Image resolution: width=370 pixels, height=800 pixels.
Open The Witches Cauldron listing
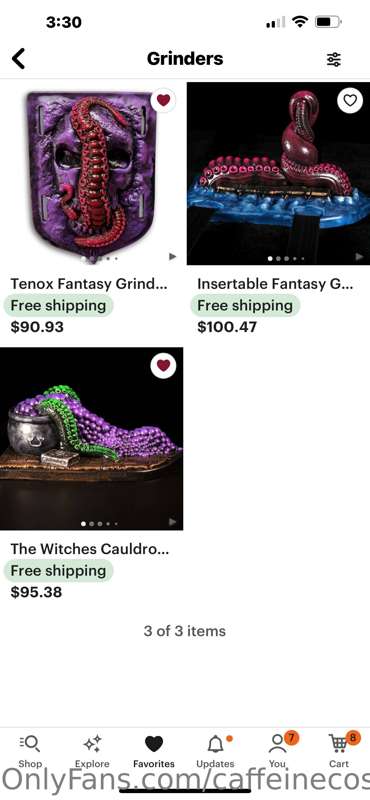(x=92, y=439)
